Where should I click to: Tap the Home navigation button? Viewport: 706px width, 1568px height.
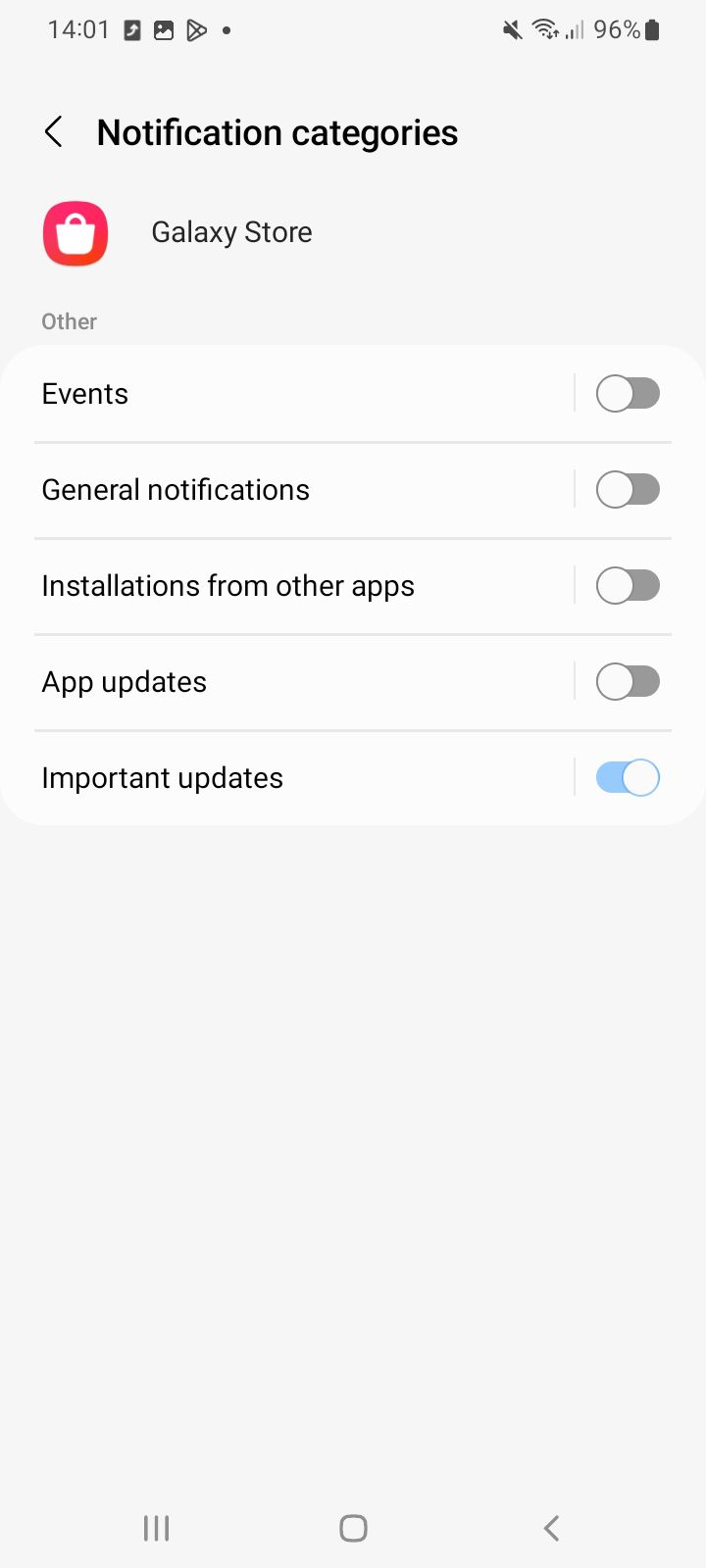[352, 1527]
